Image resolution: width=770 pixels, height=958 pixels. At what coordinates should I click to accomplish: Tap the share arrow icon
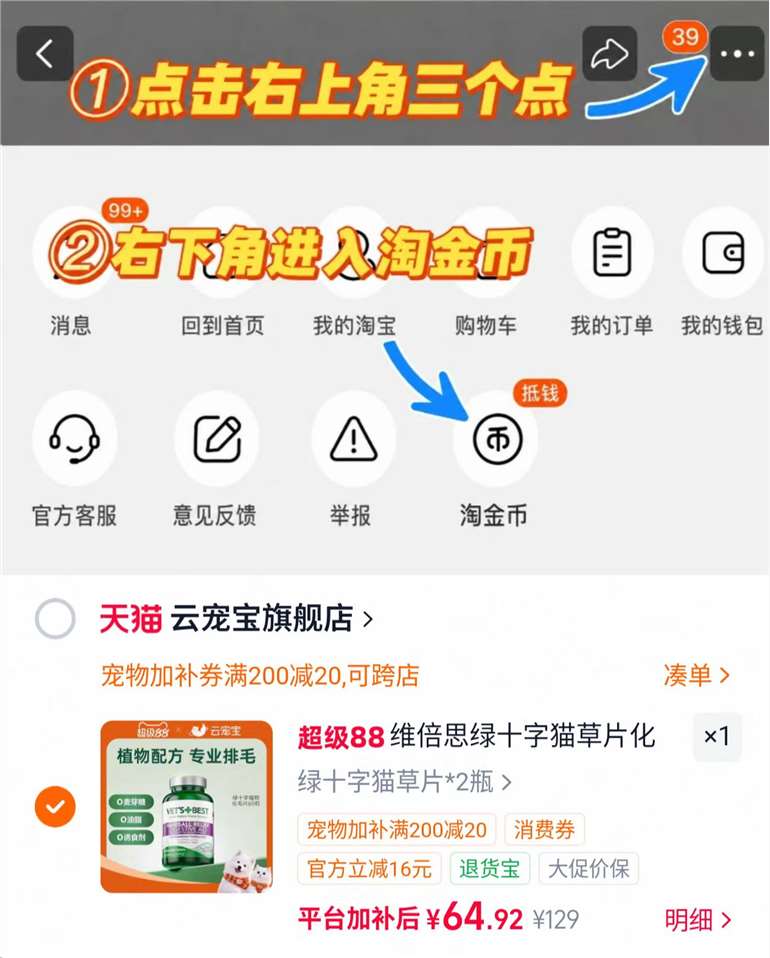click(x=609, y=54)
